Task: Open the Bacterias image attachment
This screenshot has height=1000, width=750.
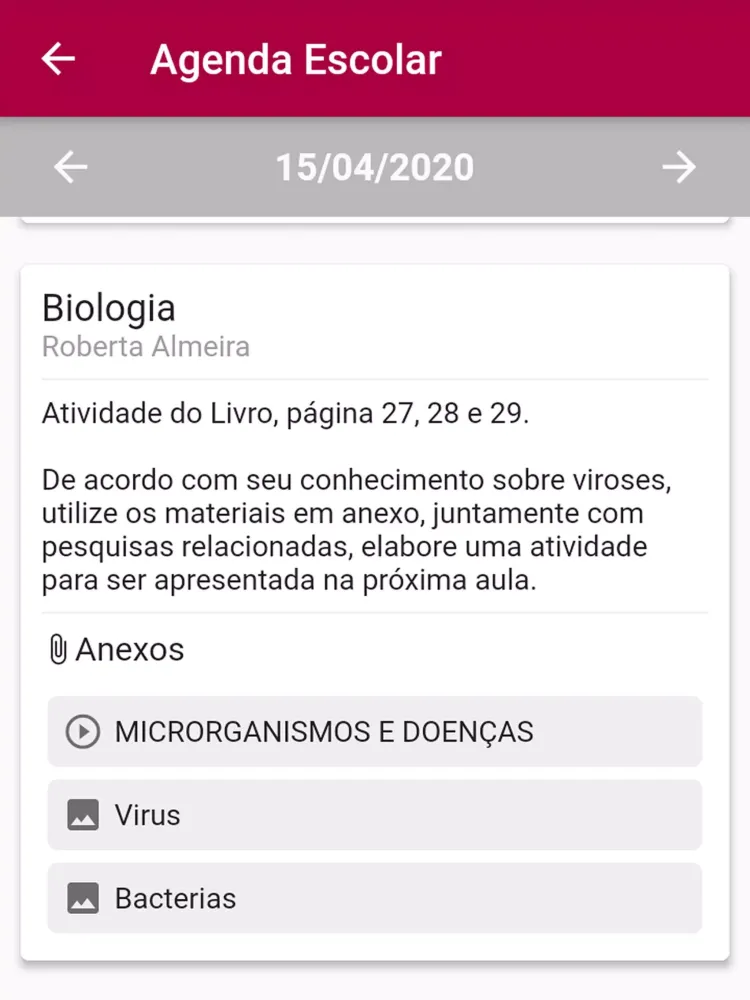Action: click(374, 898)
